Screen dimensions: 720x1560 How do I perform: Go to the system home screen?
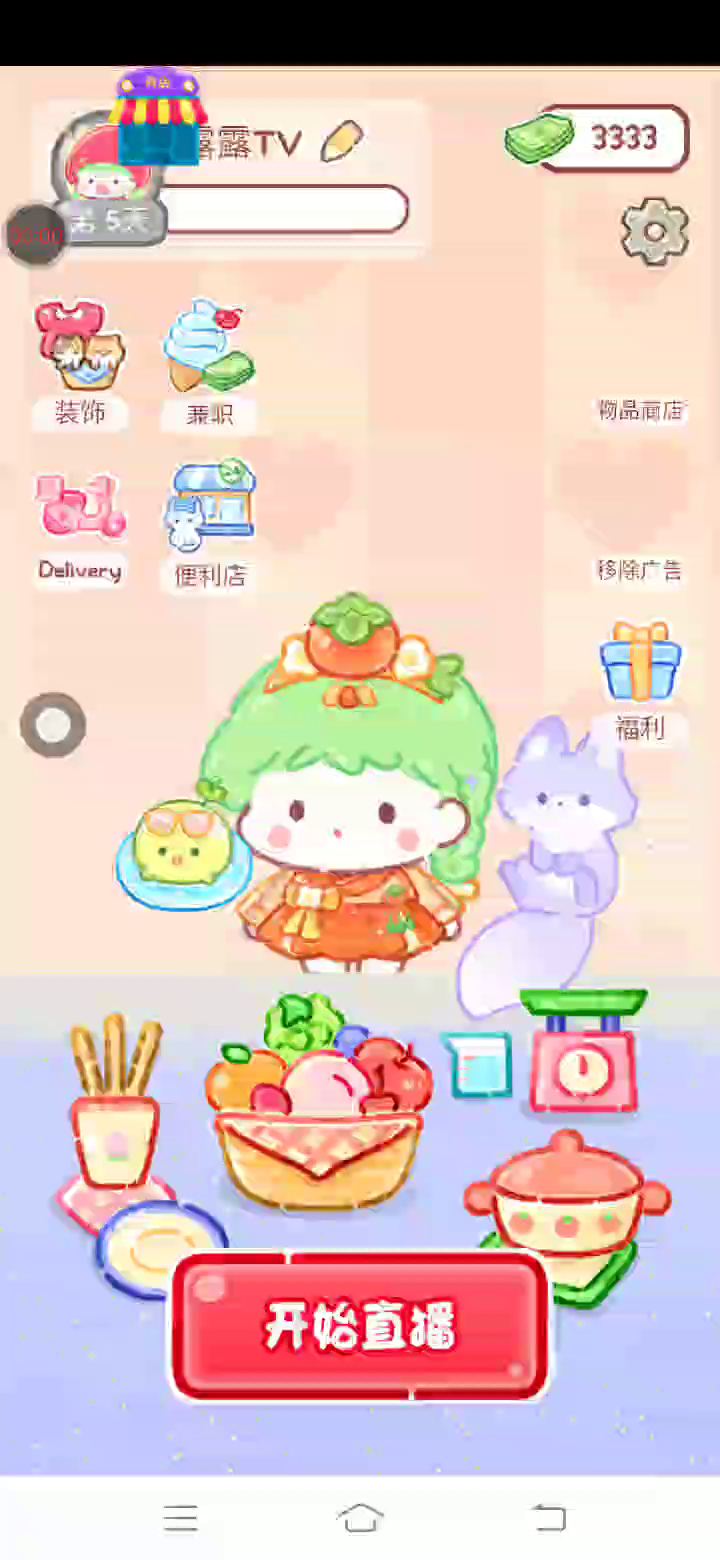tap(360, 1518)
